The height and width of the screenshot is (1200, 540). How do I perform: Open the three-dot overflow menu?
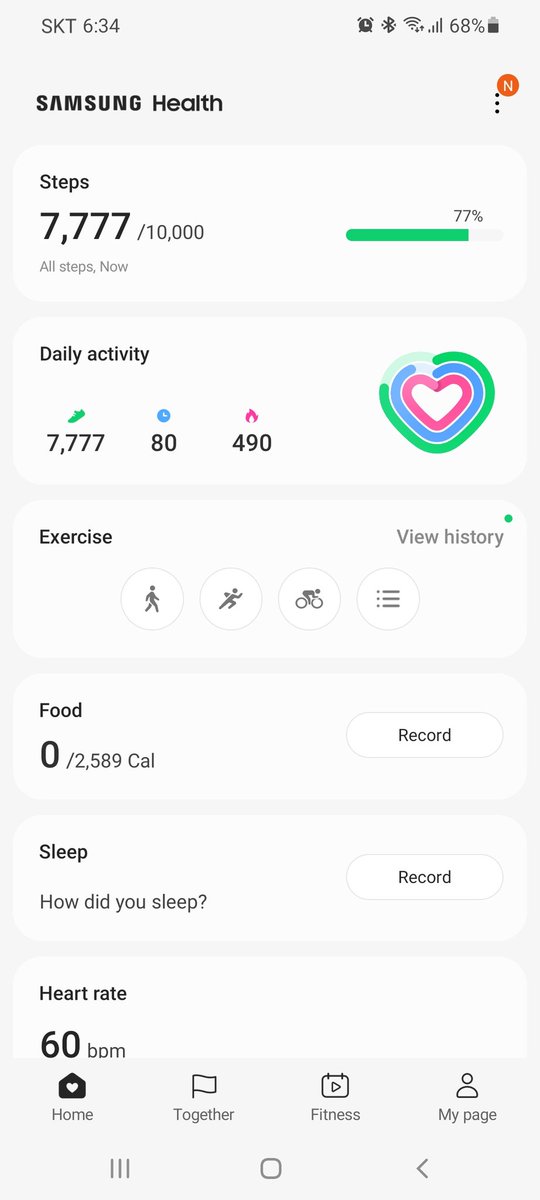497,103
